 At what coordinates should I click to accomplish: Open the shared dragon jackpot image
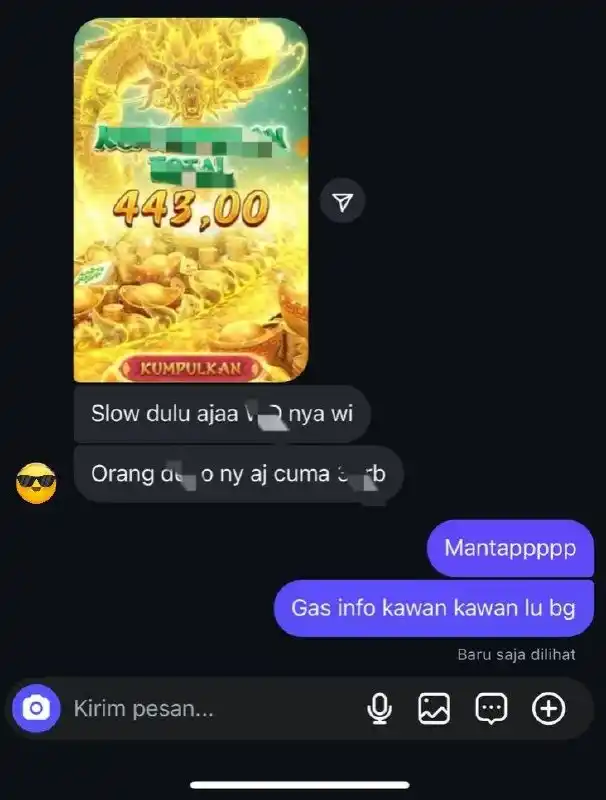coord(190,200)
